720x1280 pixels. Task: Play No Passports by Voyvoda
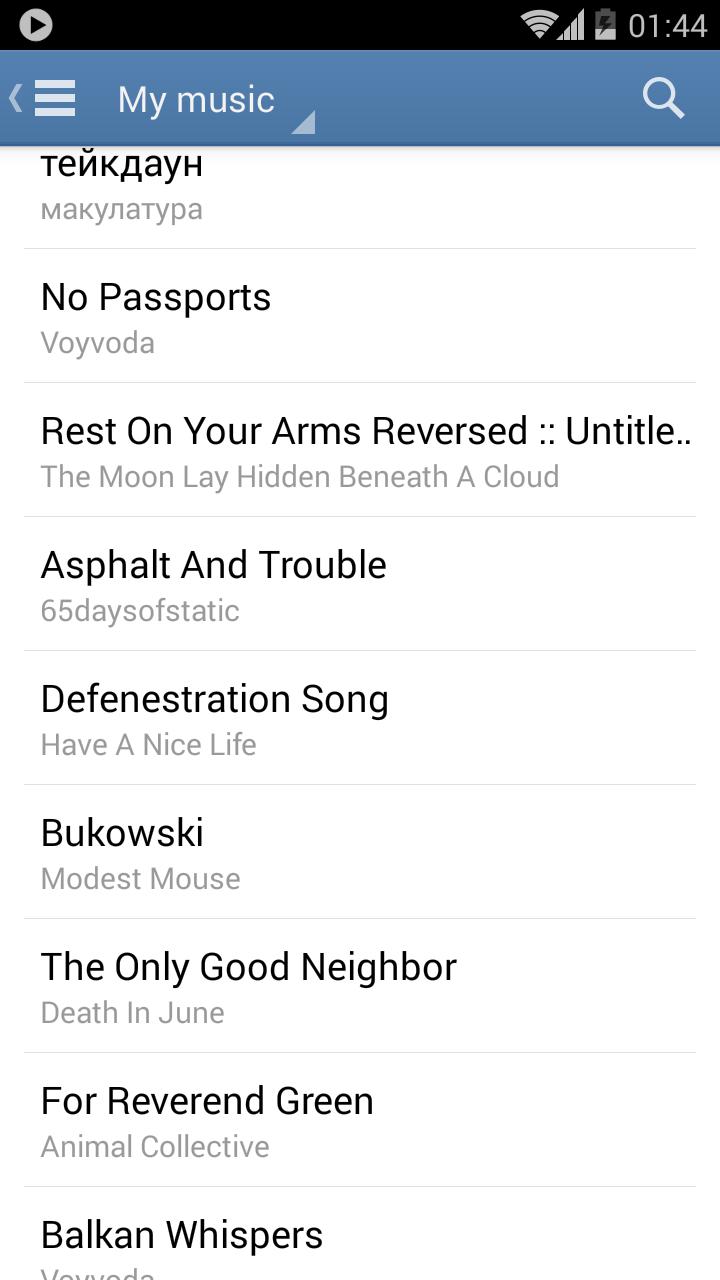click(x=360, y=317)
